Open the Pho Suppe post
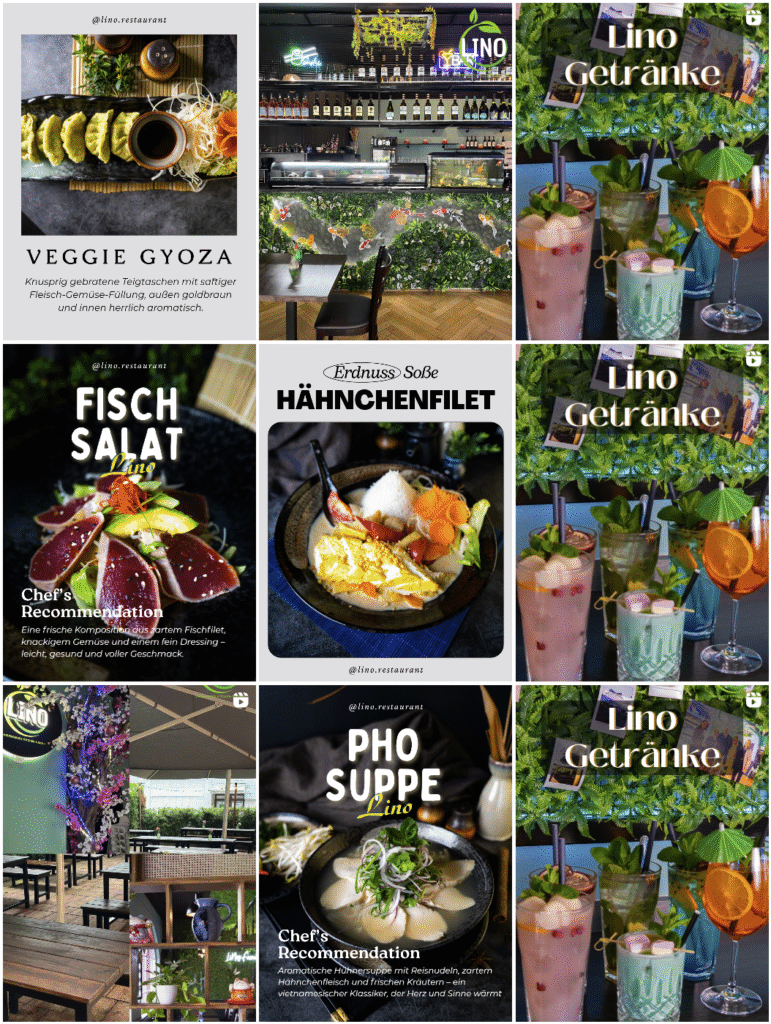 (385, 853)
